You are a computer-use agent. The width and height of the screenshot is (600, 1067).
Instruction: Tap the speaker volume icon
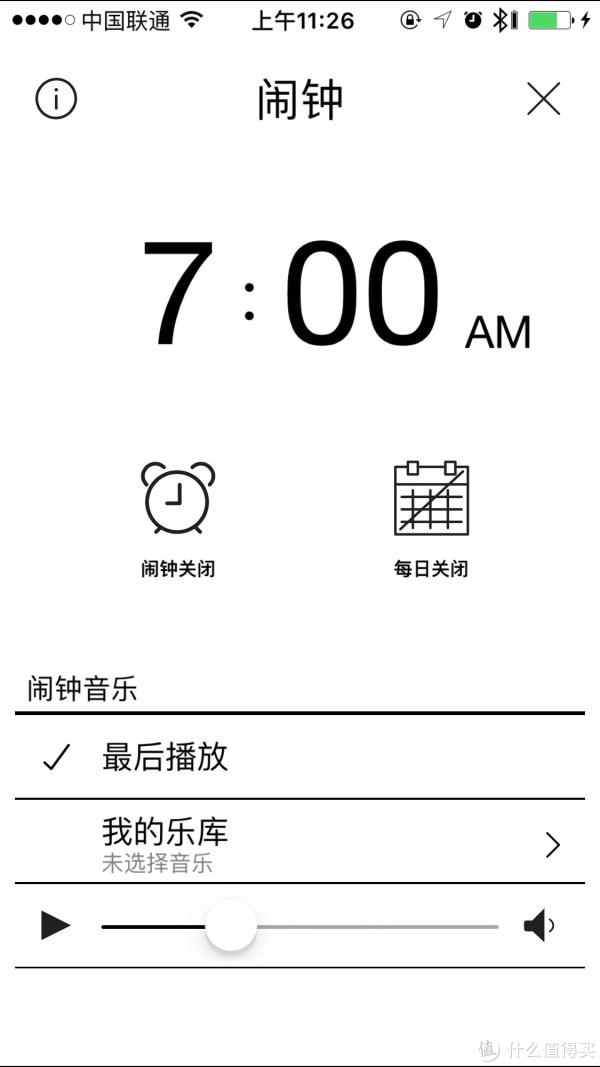coord(538,927)
